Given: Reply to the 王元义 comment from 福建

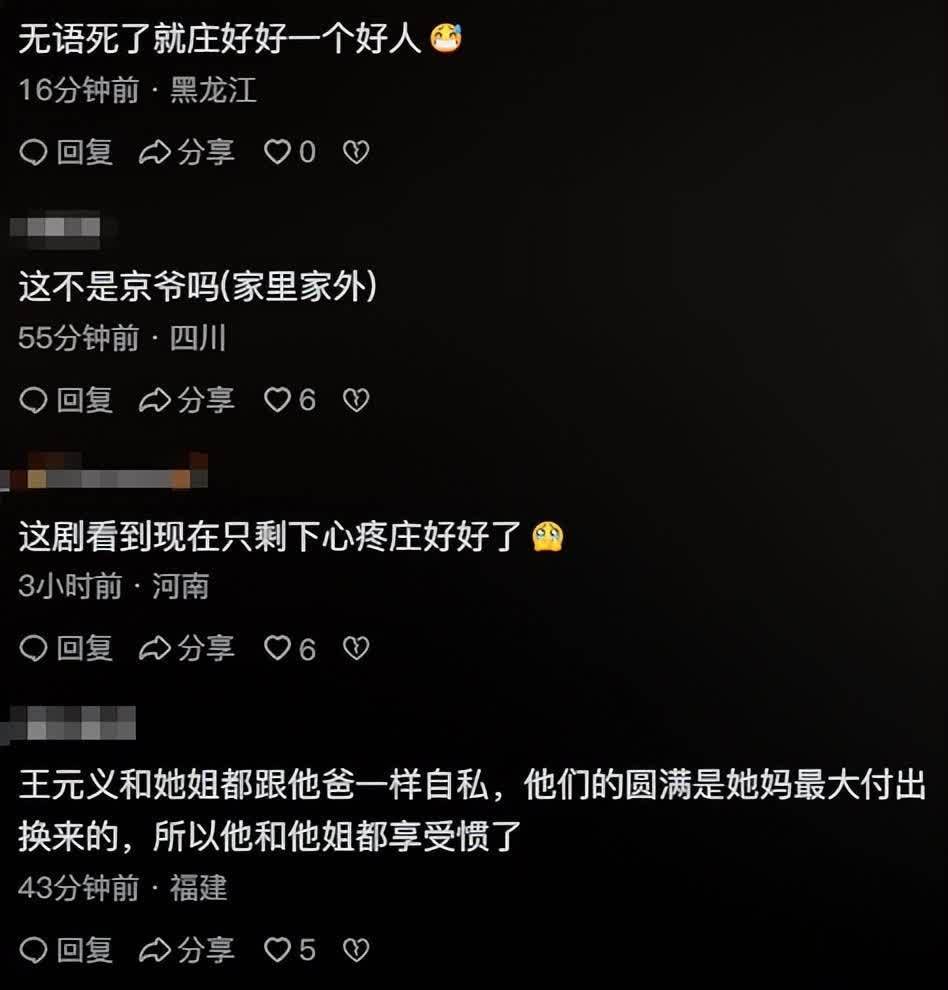Looking at the screenshot, I should click(x=66, y=949).
